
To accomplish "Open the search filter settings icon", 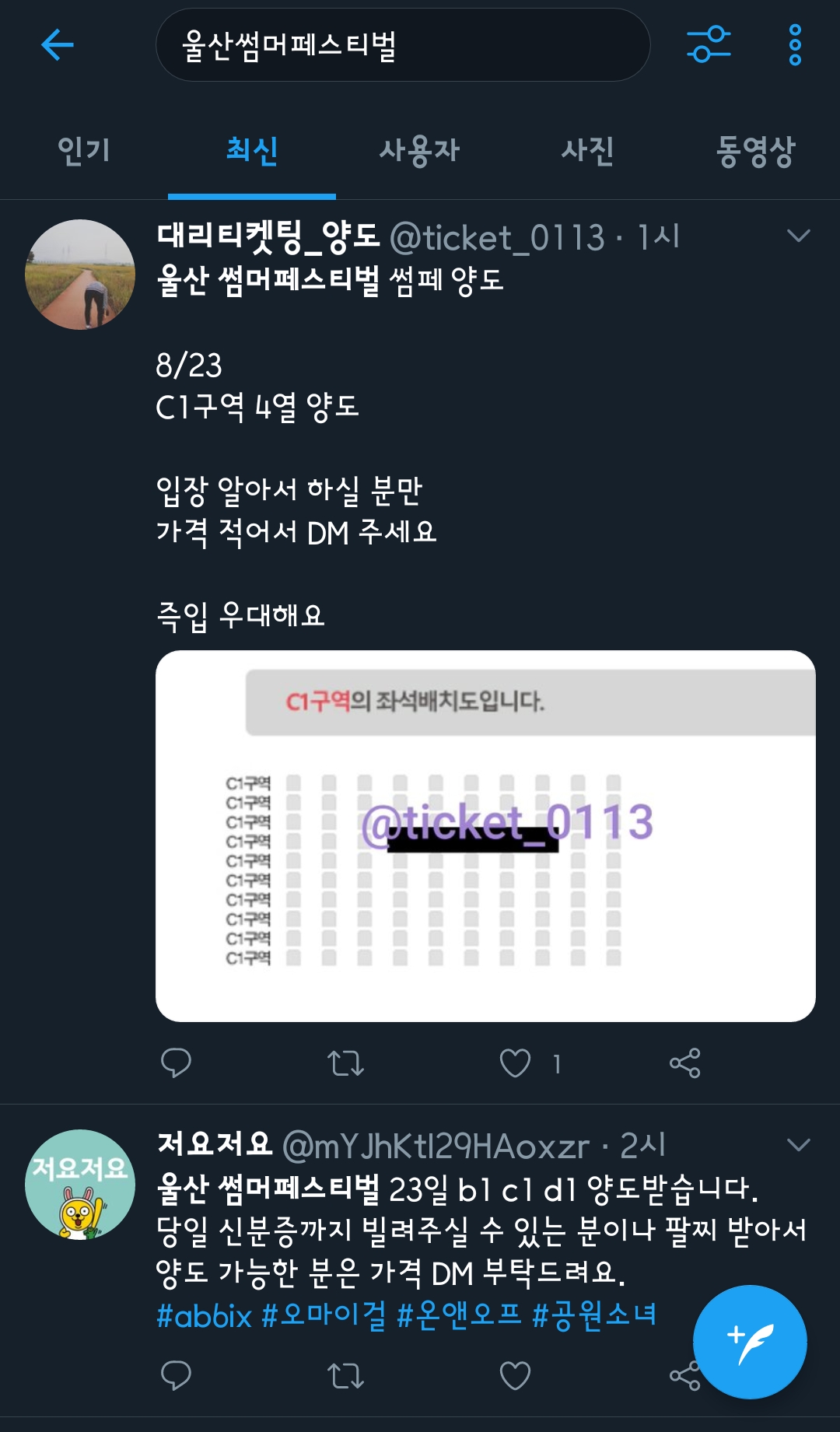I will click(709, 44).
